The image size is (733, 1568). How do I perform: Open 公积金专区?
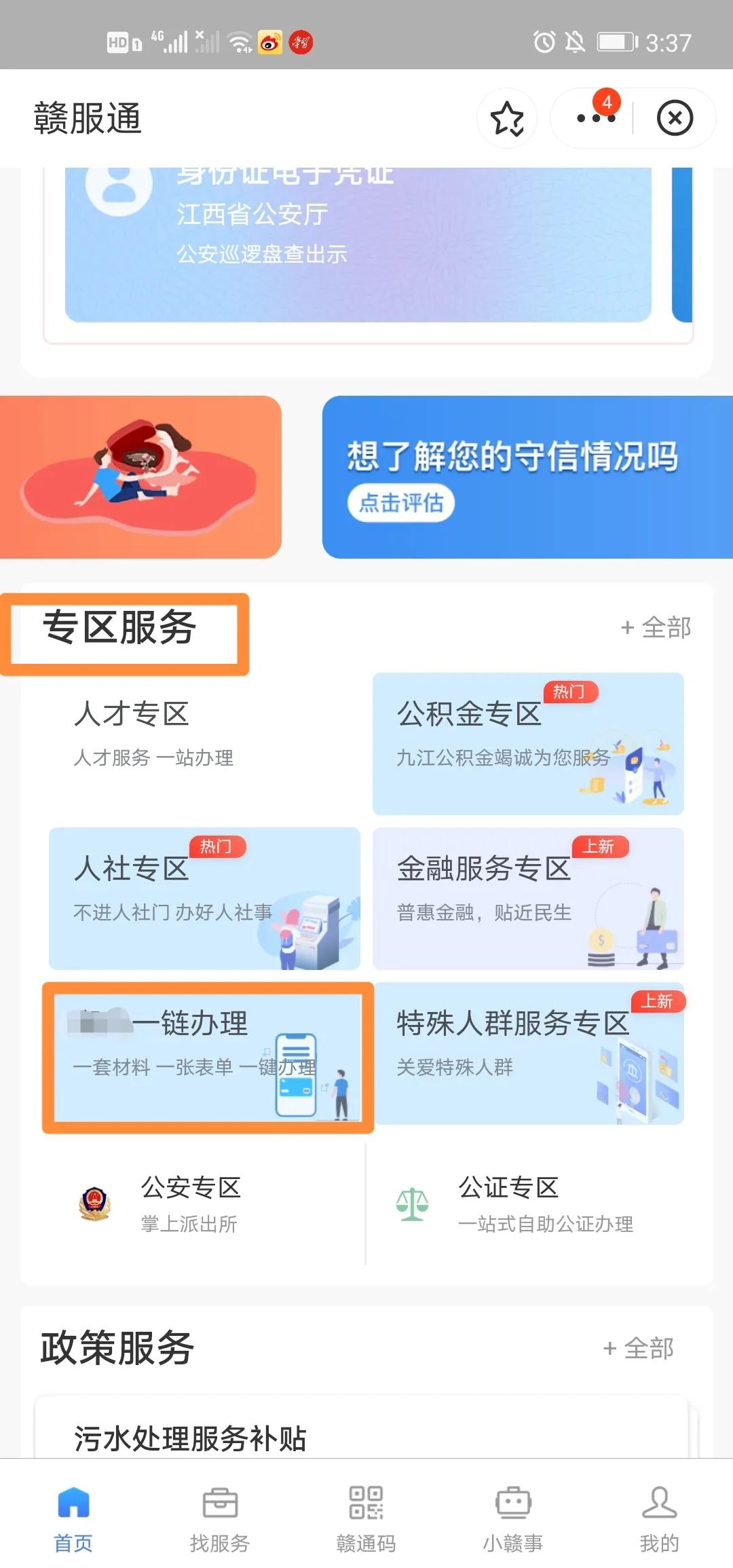click(527, 743)
